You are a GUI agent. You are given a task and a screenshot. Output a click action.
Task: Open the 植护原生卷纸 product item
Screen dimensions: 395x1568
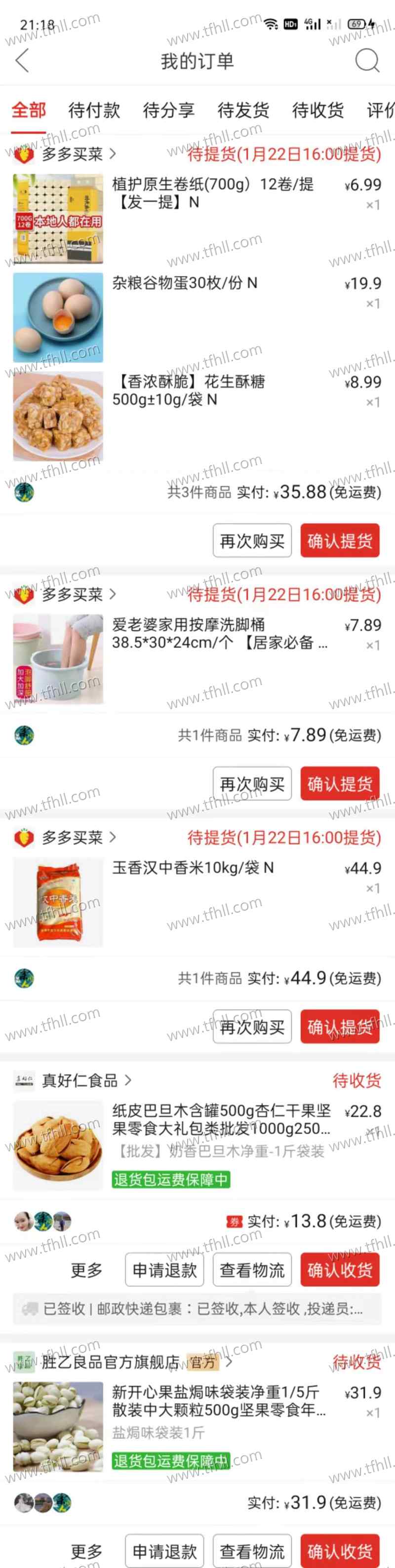212,192
